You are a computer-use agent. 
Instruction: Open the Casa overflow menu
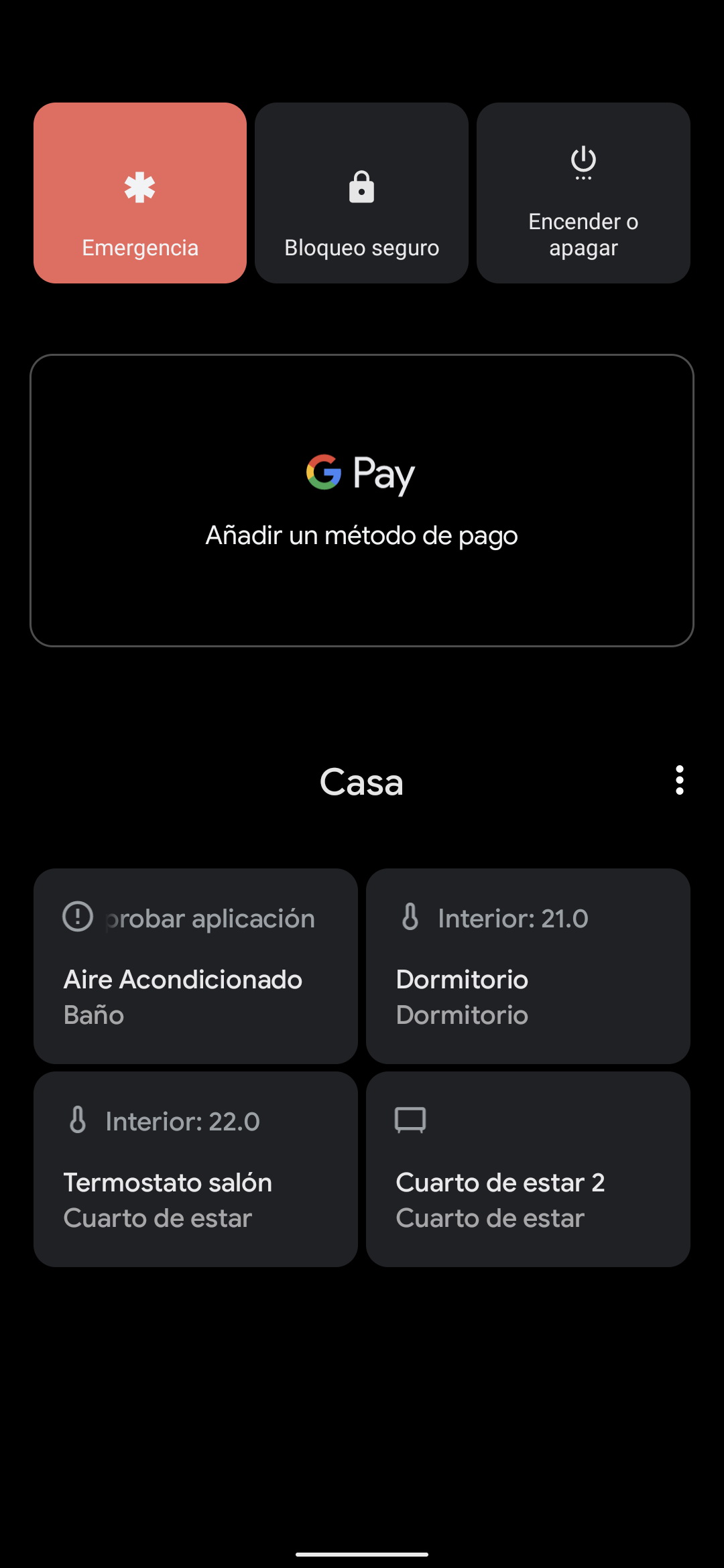pyautogui.click(x=679, y=781)
